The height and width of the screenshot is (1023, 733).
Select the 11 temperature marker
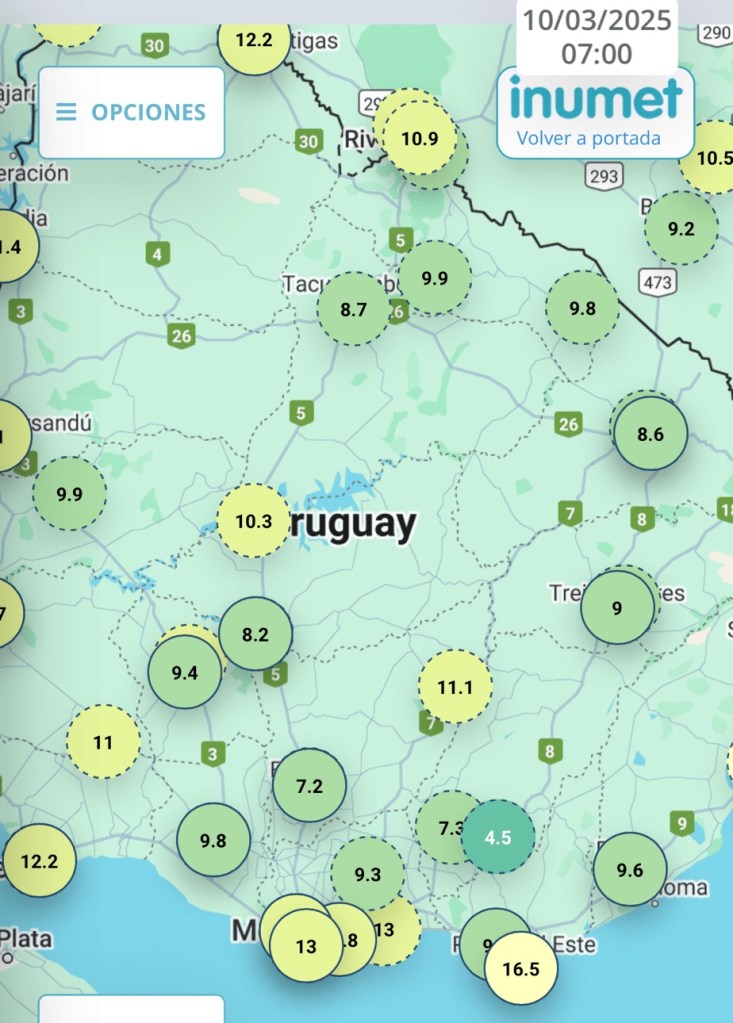pos(103,742)
